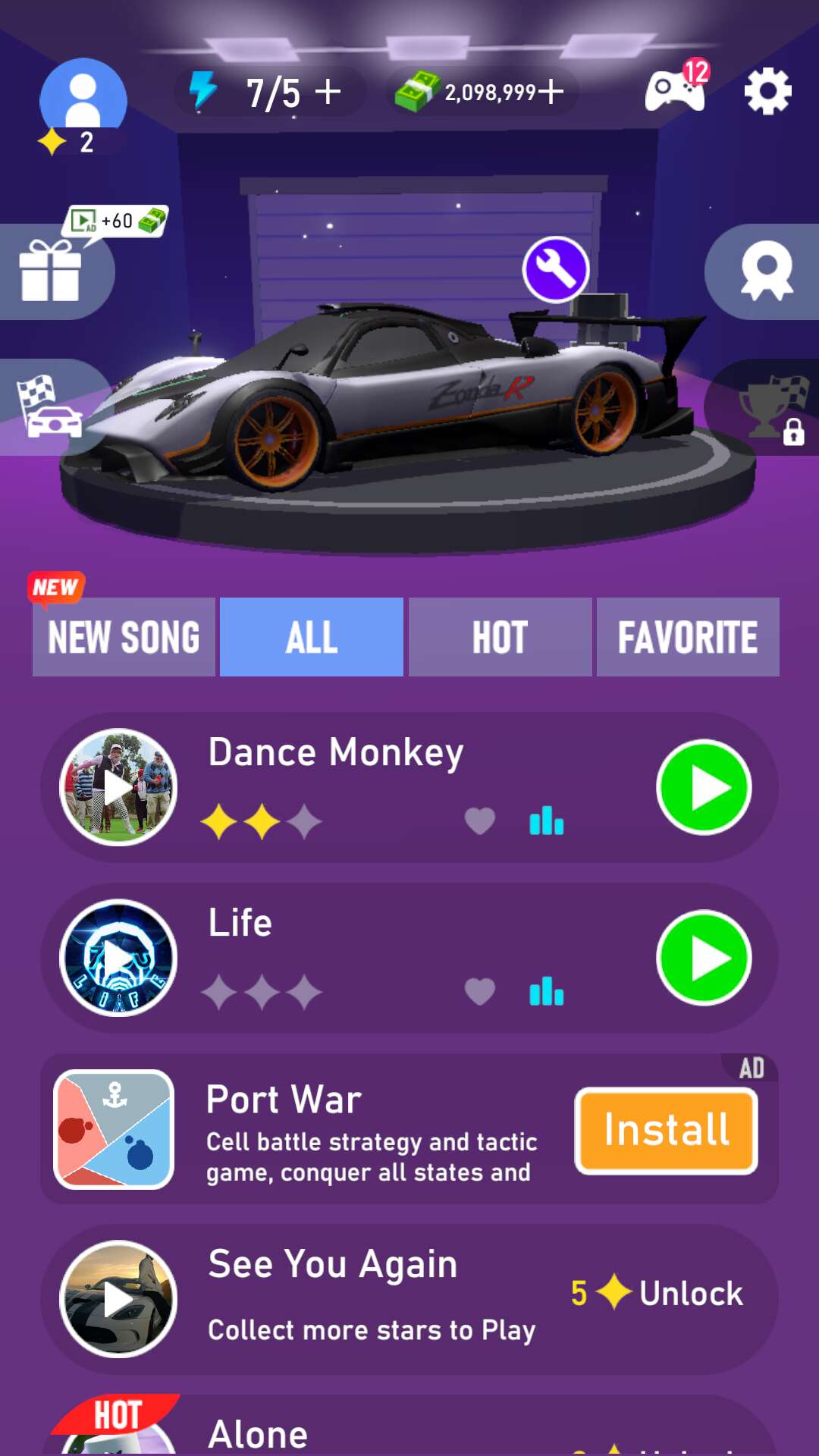Image resolution: width=819 pixels, height=1456 pixels.
Task: Select the All songs tab
Action: [312, 637]
